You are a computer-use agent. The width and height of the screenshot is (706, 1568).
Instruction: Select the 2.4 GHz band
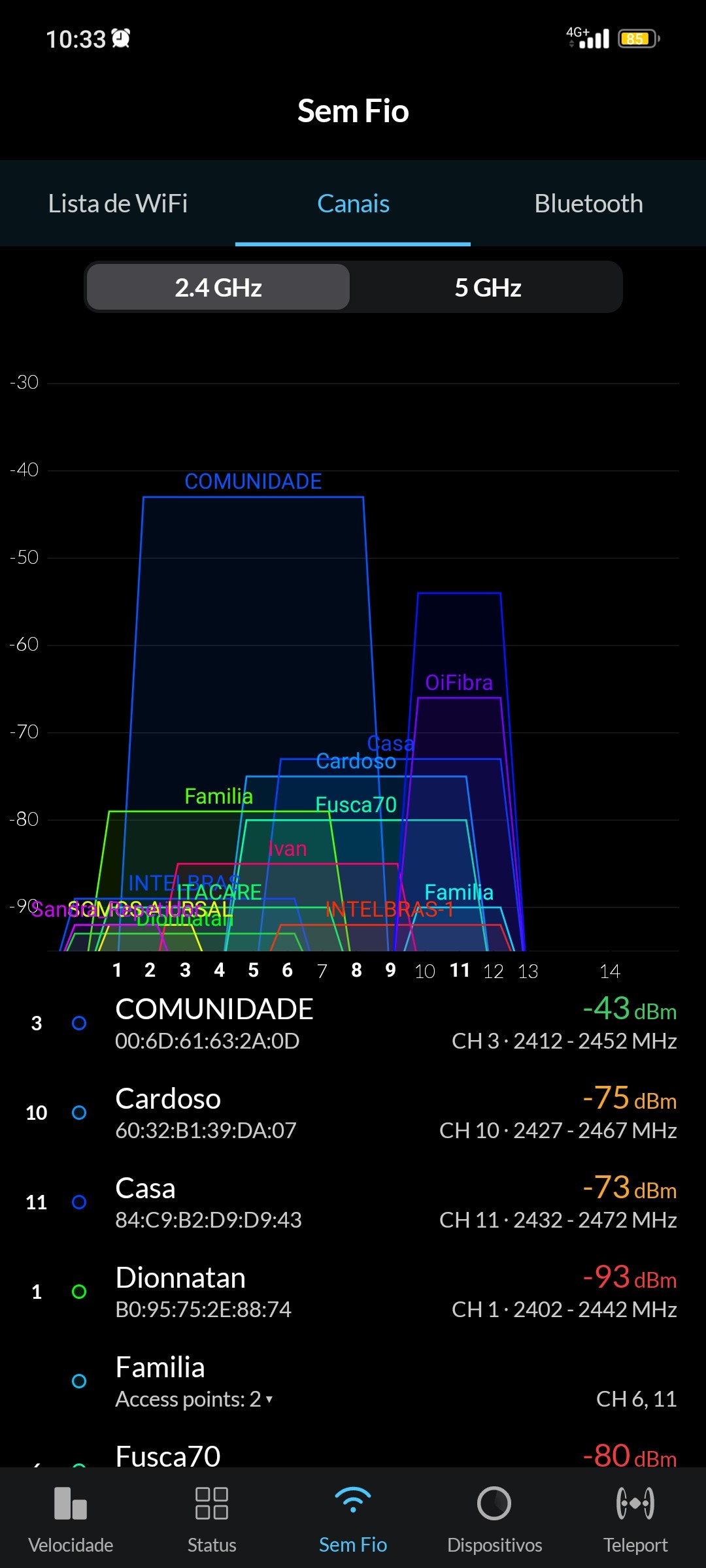pyautogui.click(x=218, y=287)
